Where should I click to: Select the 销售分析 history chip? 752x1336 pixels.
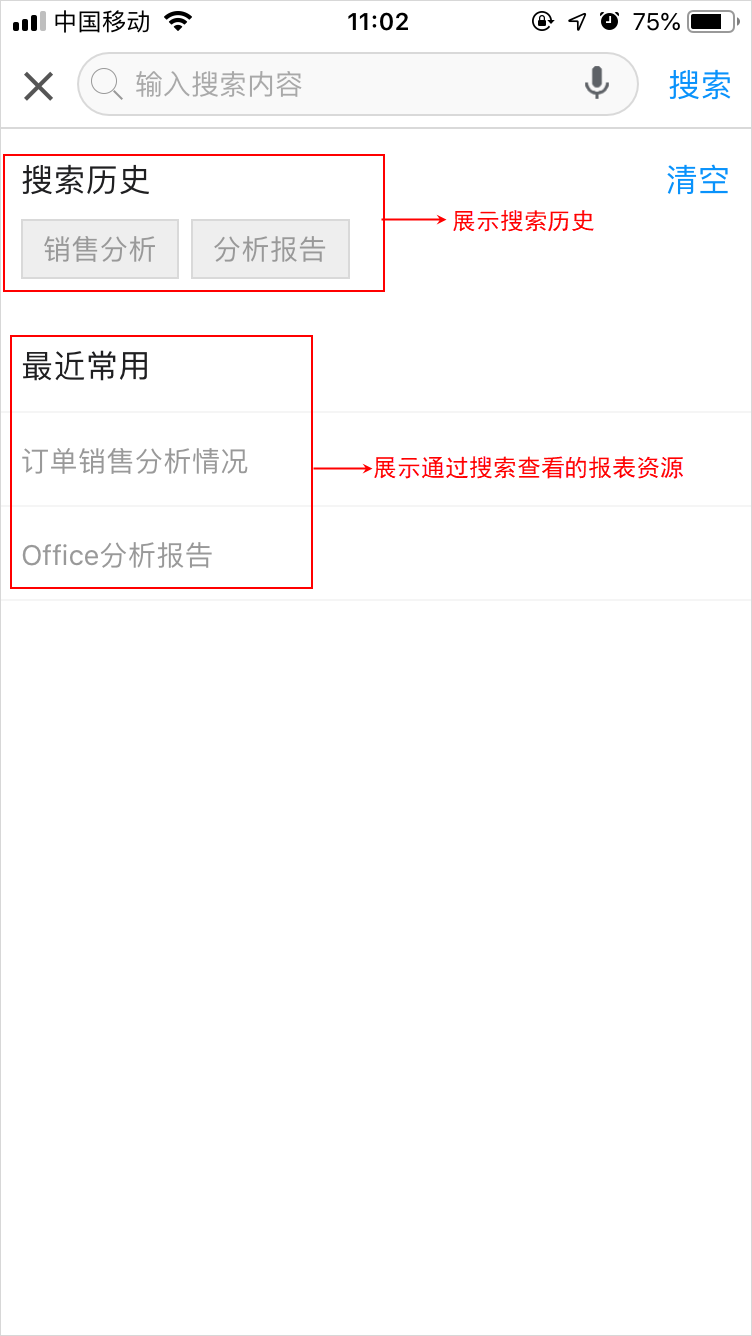[x=100, y=249]
